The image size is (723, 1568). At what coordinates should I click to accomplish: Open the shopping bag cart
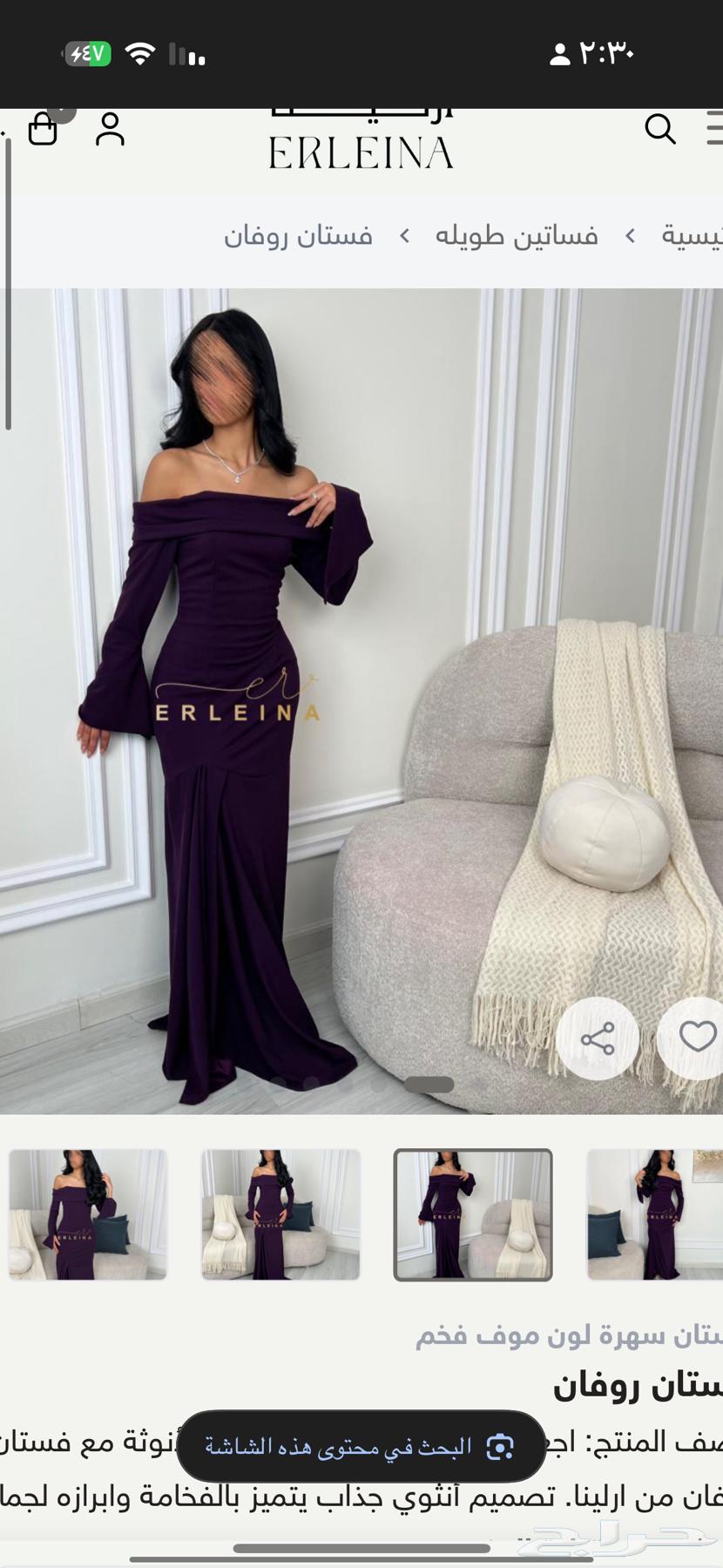point(43,131)
